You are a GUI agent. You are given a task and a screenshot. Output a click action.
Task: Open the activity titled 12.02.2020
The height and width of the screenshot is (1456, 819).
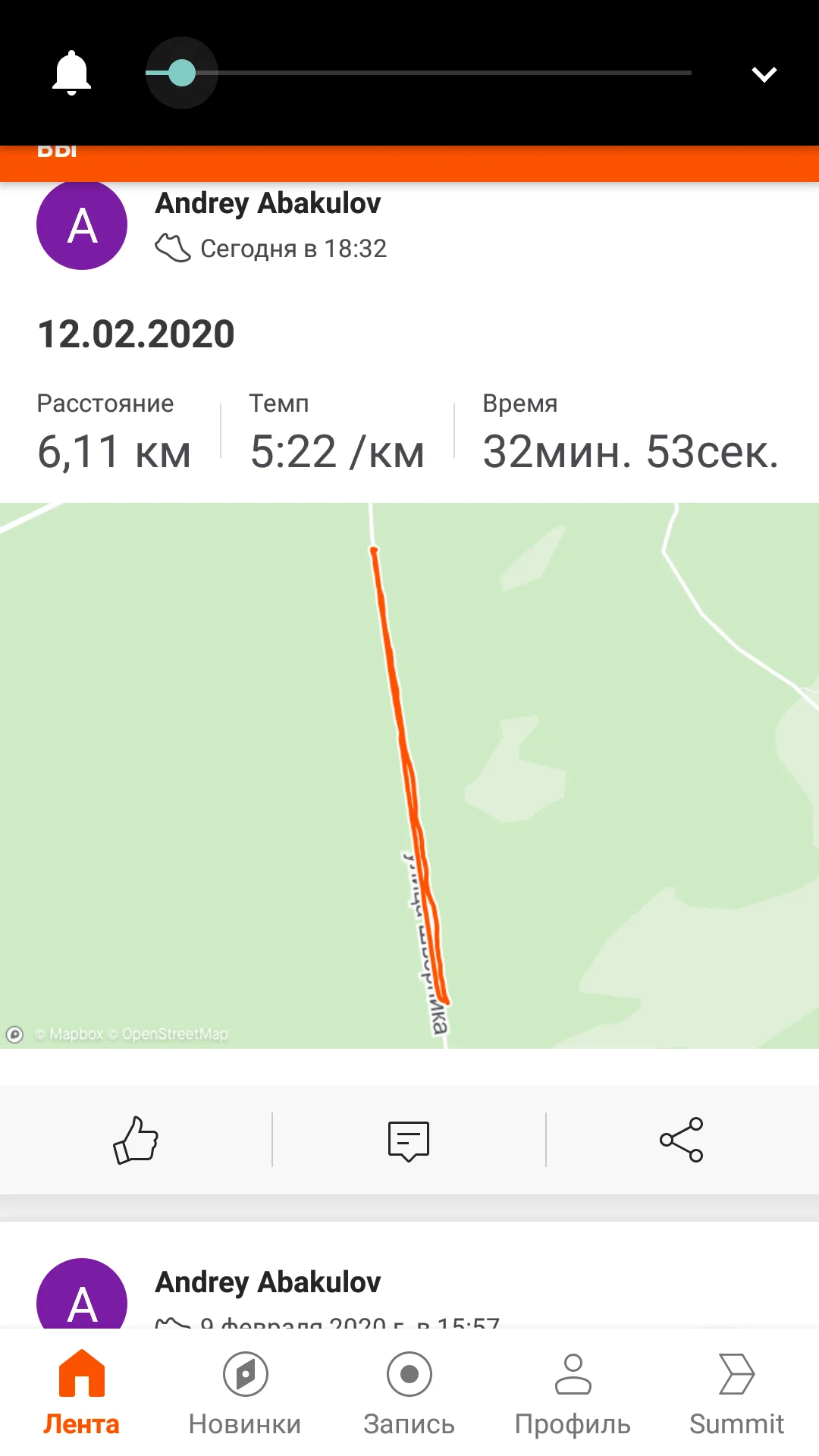pyautogui.click(x=136, y=334)
